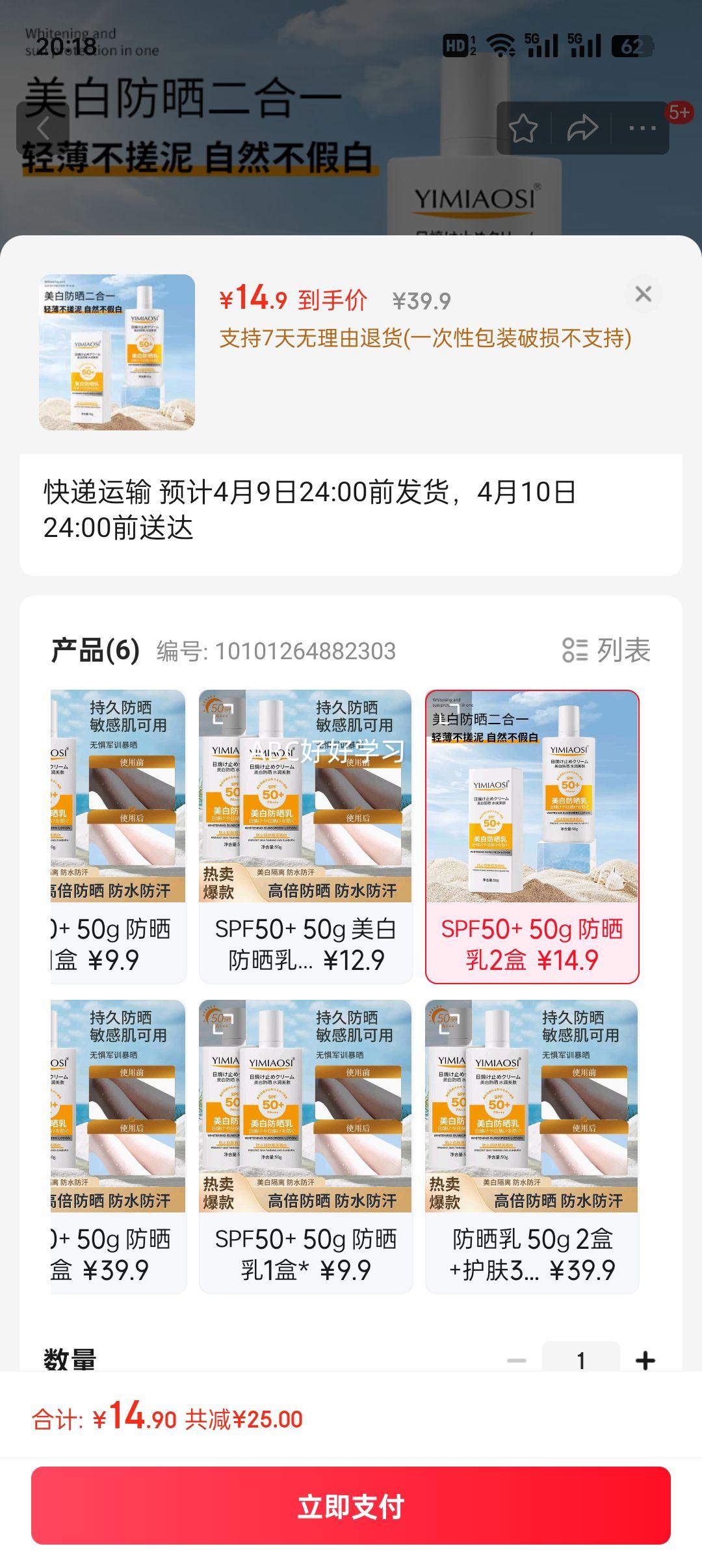Open the share panel via the share icon
Image resolution: width=702 pixels, height=1568 pixels.
pyautogui.click(x=580, y=127)
